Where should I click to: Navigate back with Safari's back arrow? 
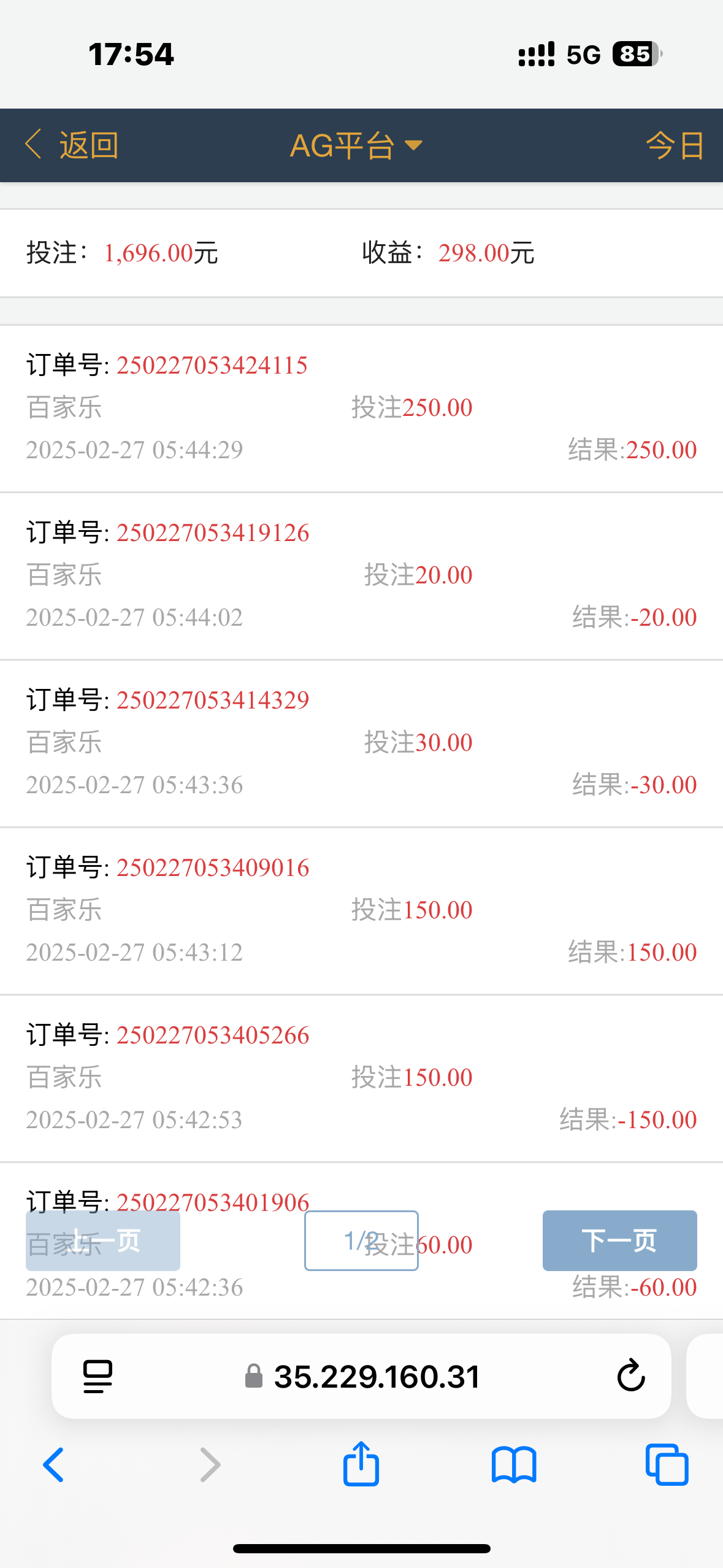click(54, 1464)
